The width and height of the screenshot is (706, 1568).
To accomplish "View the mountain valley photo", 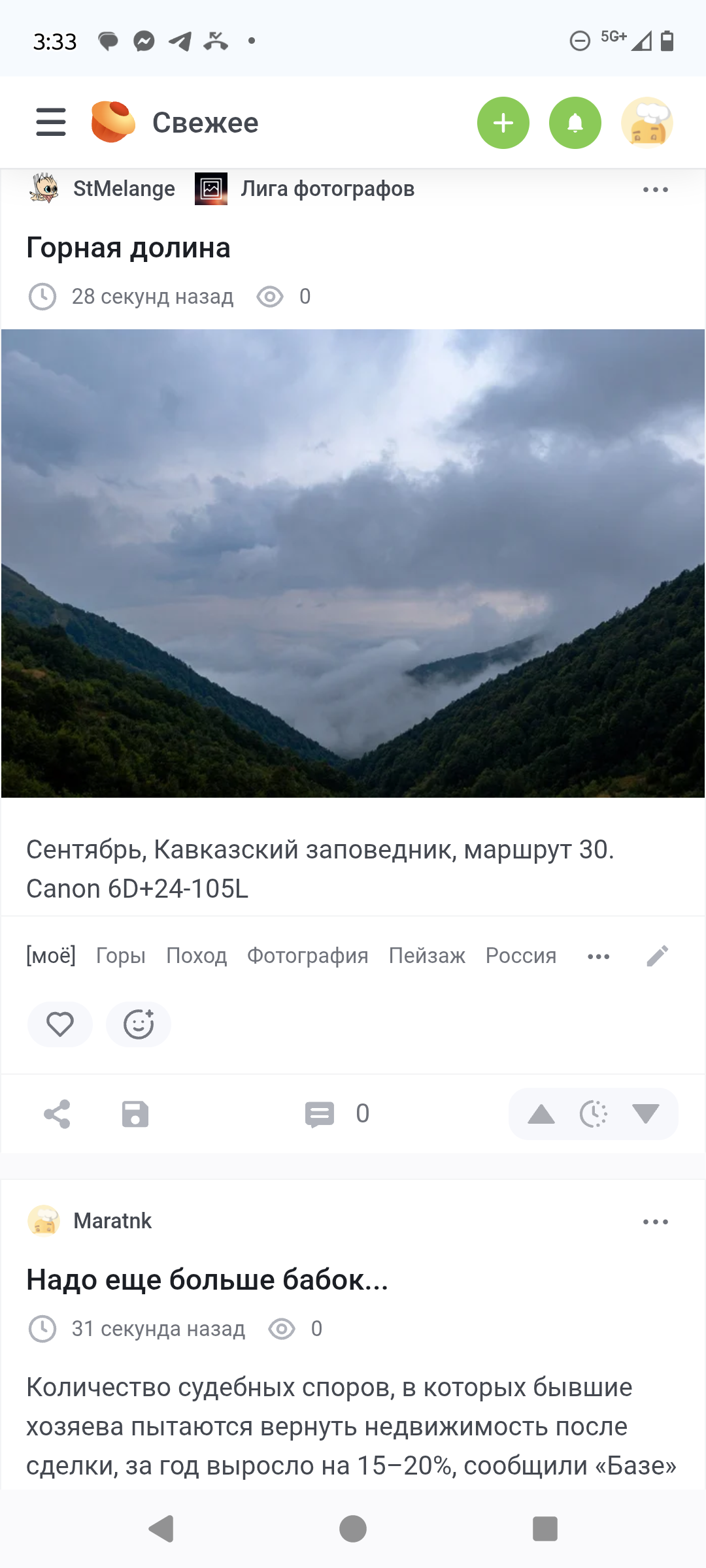I will (x=353, y=563).
